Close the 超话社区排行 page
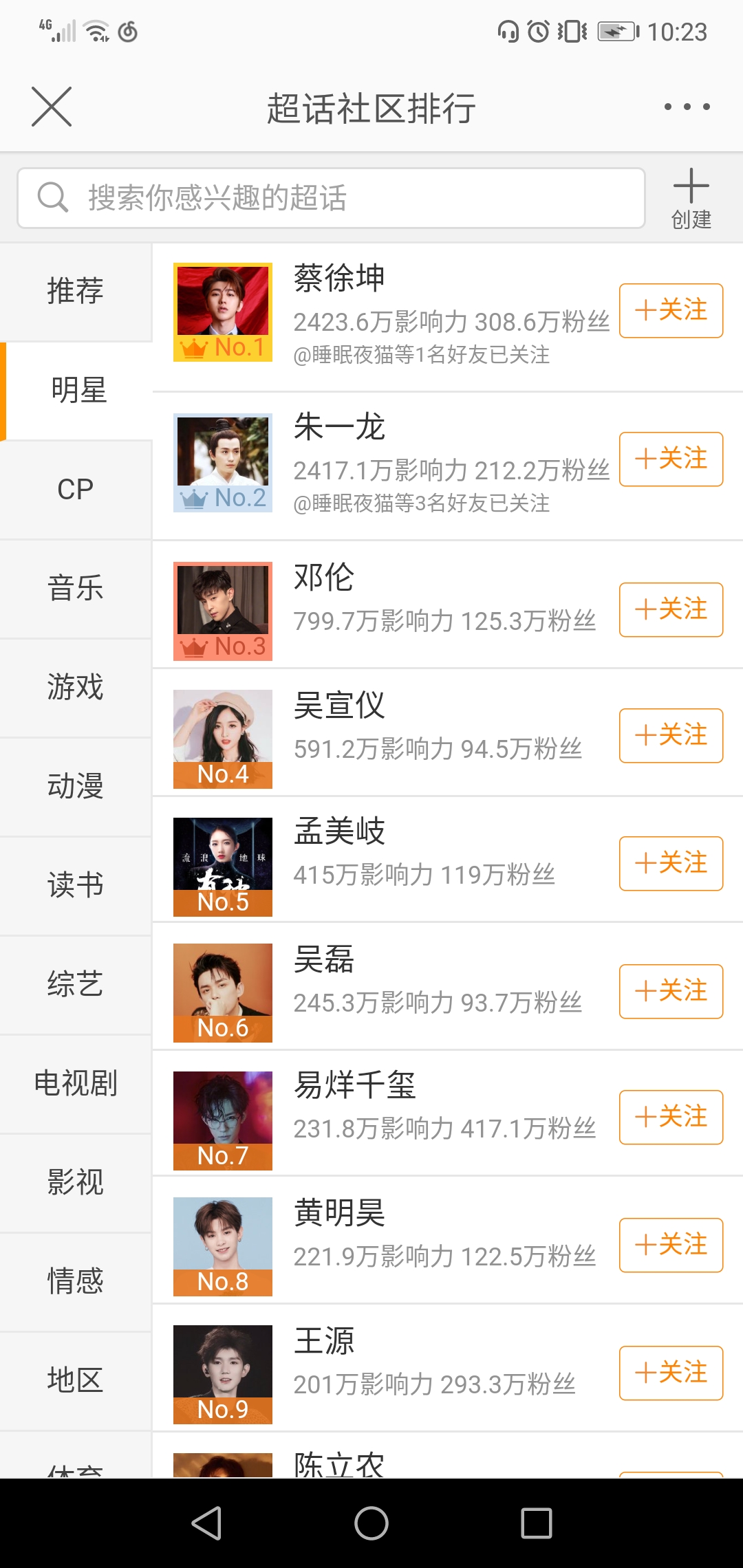Image resolution: width=743 pixels, height=1568 pixels. pos(52,107)
